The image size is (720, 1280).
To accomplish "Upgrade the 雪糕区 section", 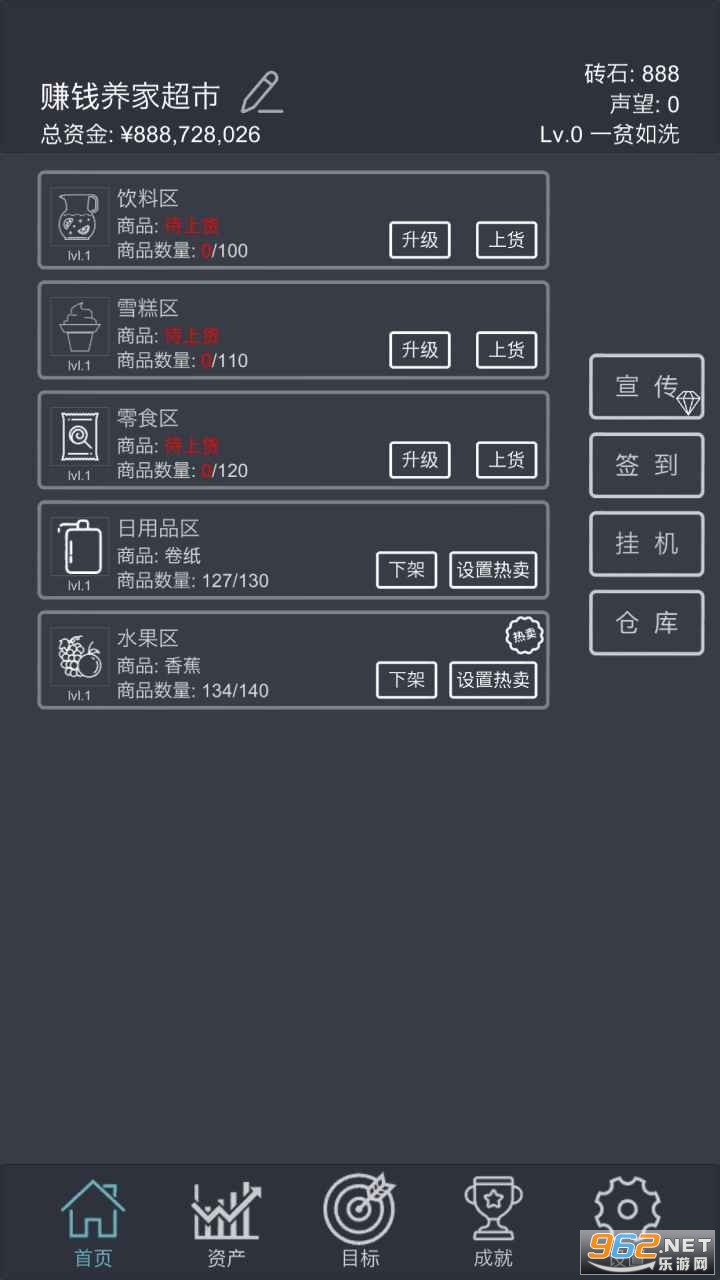I will click(x=420, y=350).
